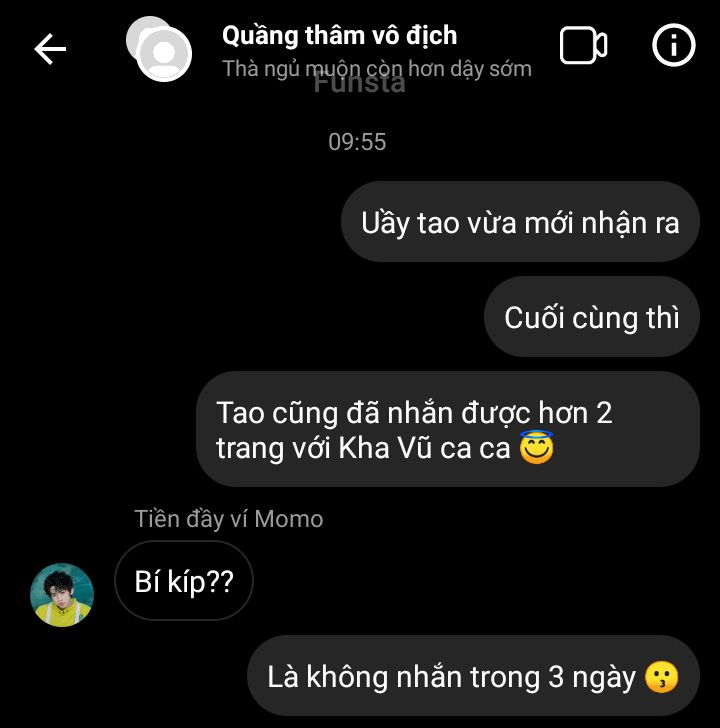This screenshot has height=728, width=720.
Task: Open Quầng thâm vô địch group details
Action: (x=340, y=36)
